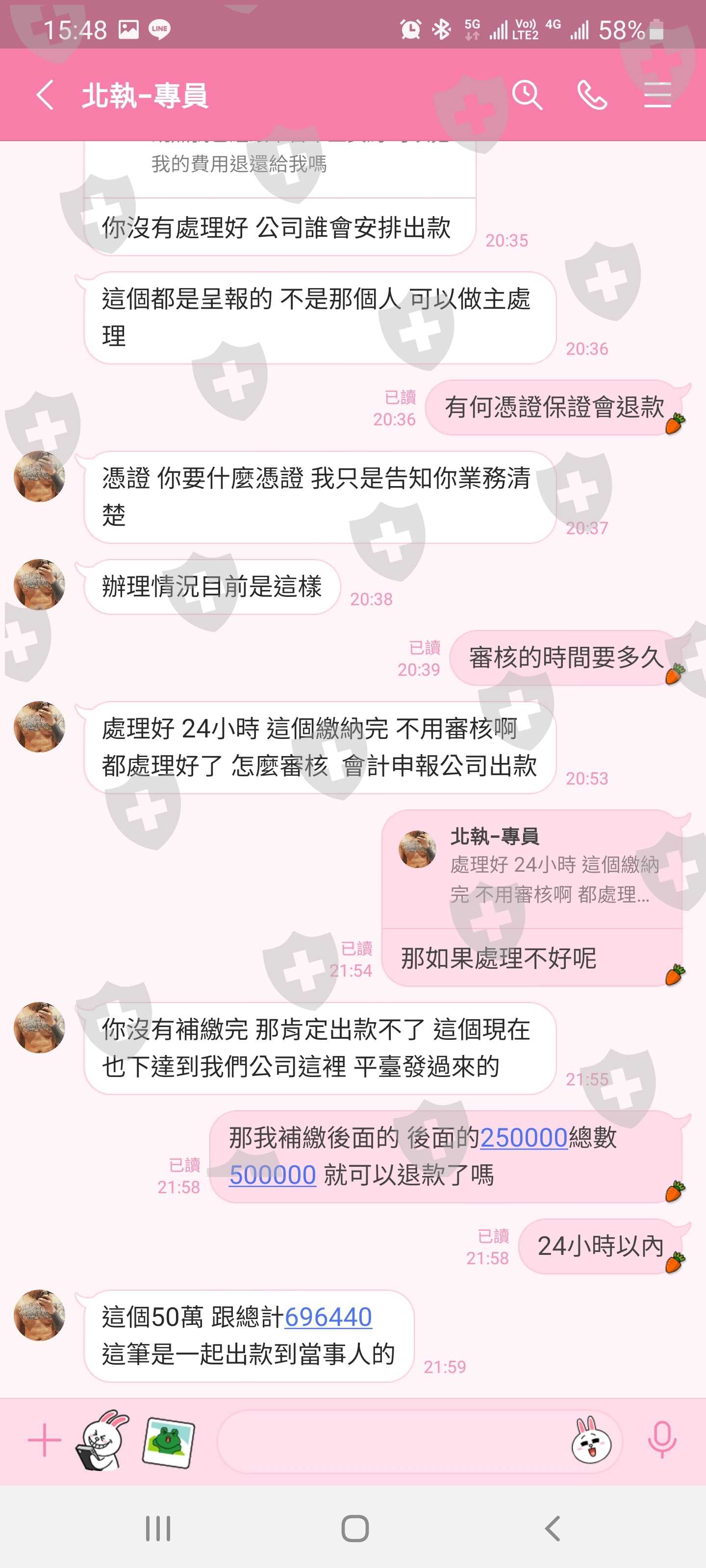Go back from the 北執-專員 chat

45,95
